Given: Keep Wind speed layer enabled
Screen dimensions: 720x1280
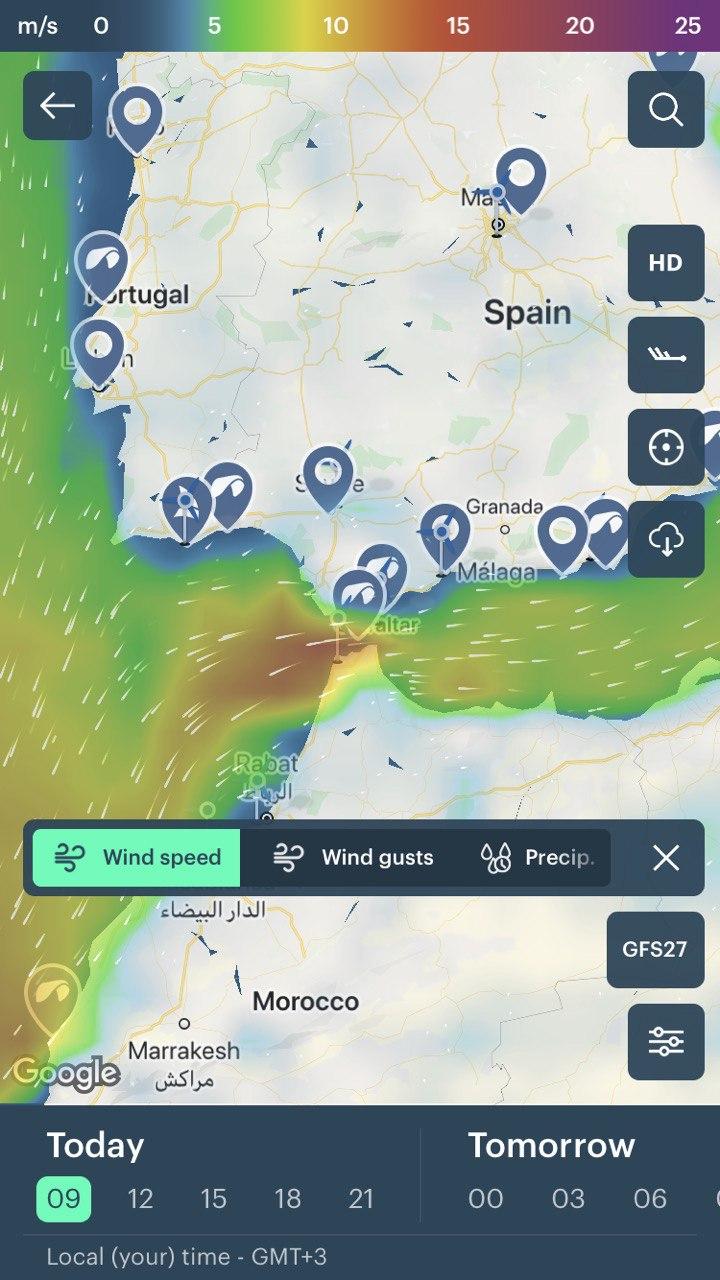Looking at the screenshot, I should pos(135,857).
